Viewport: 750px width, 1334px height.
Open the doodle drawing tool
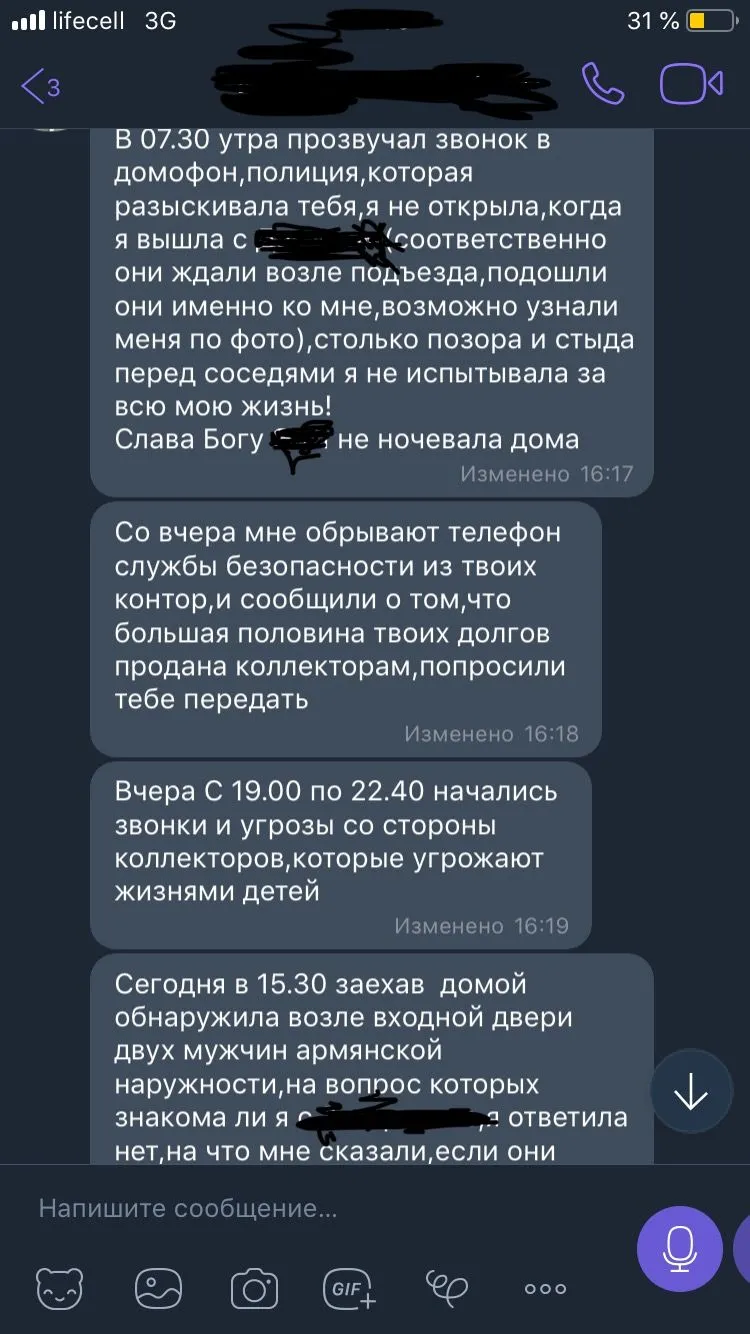[x=447, y=1286]
